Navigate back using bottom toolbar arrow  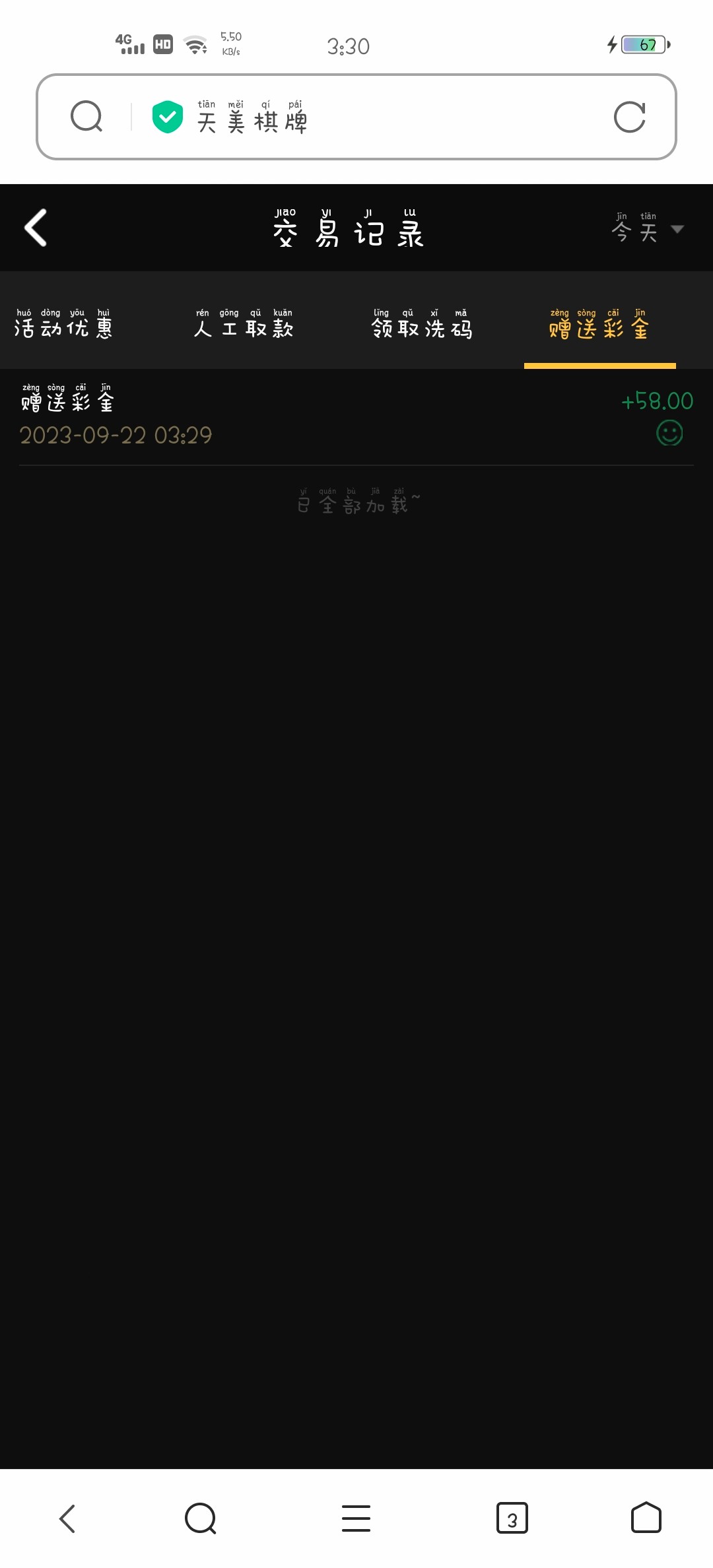click(67, 1519)
